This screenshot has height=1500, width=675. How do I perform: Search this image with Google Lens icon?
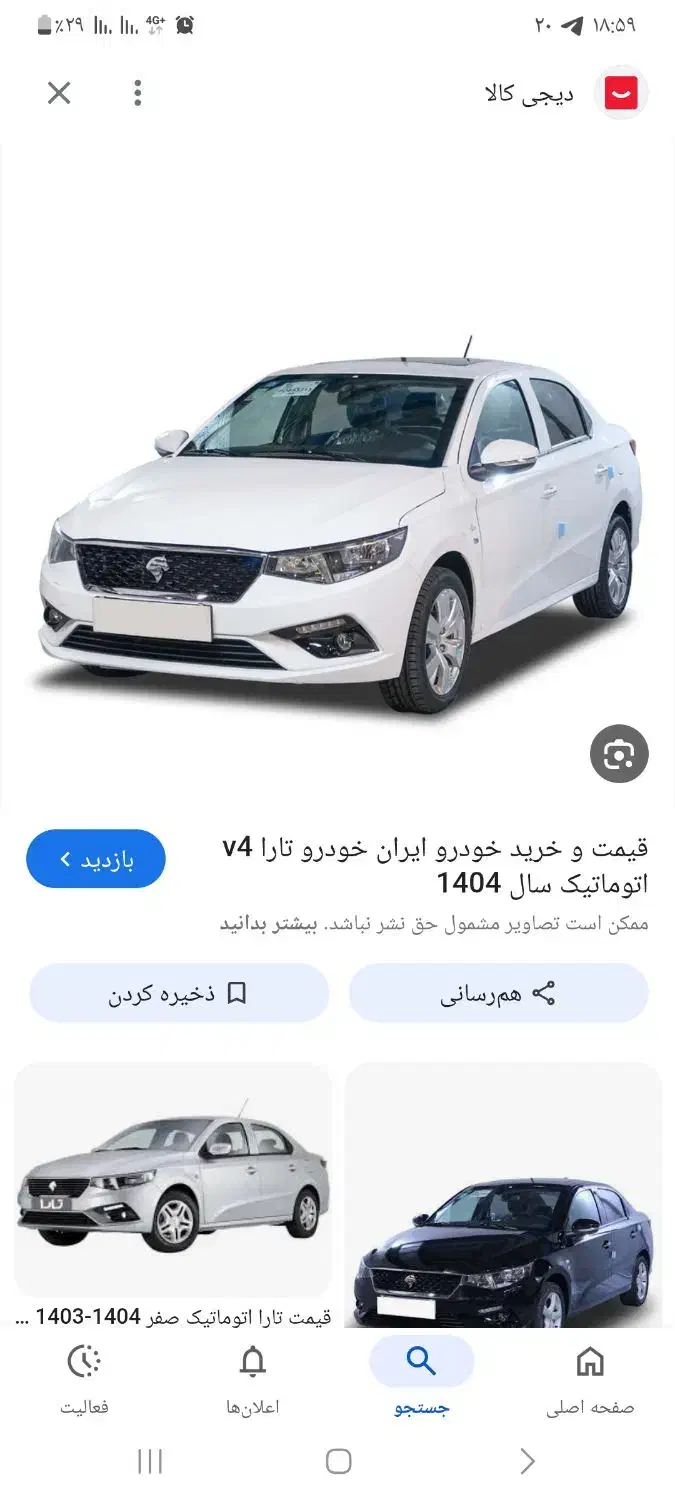(x=619, y=754)
